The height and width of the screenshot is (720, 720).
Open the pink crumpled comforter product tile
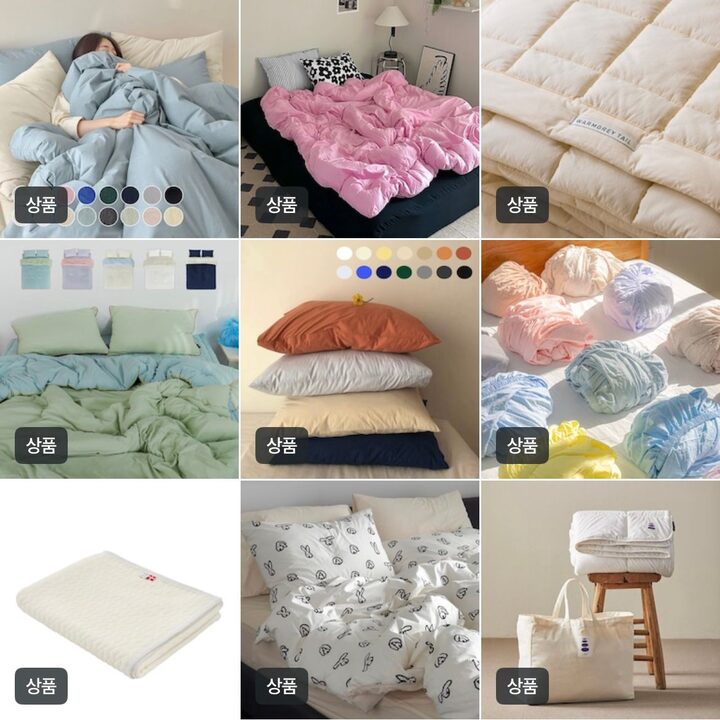pyautogui.click(x=360, y=120)
